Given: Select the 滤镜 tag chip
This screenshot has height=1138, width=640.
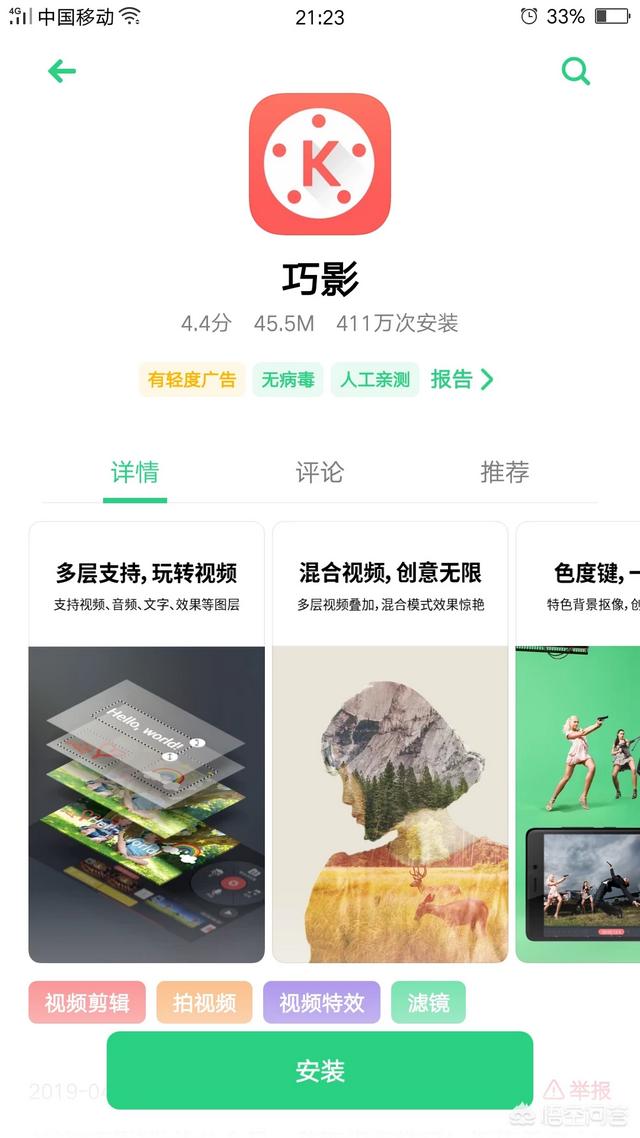Looking at the screenshot, I should pyautogui.click(x=428, y=1002).
